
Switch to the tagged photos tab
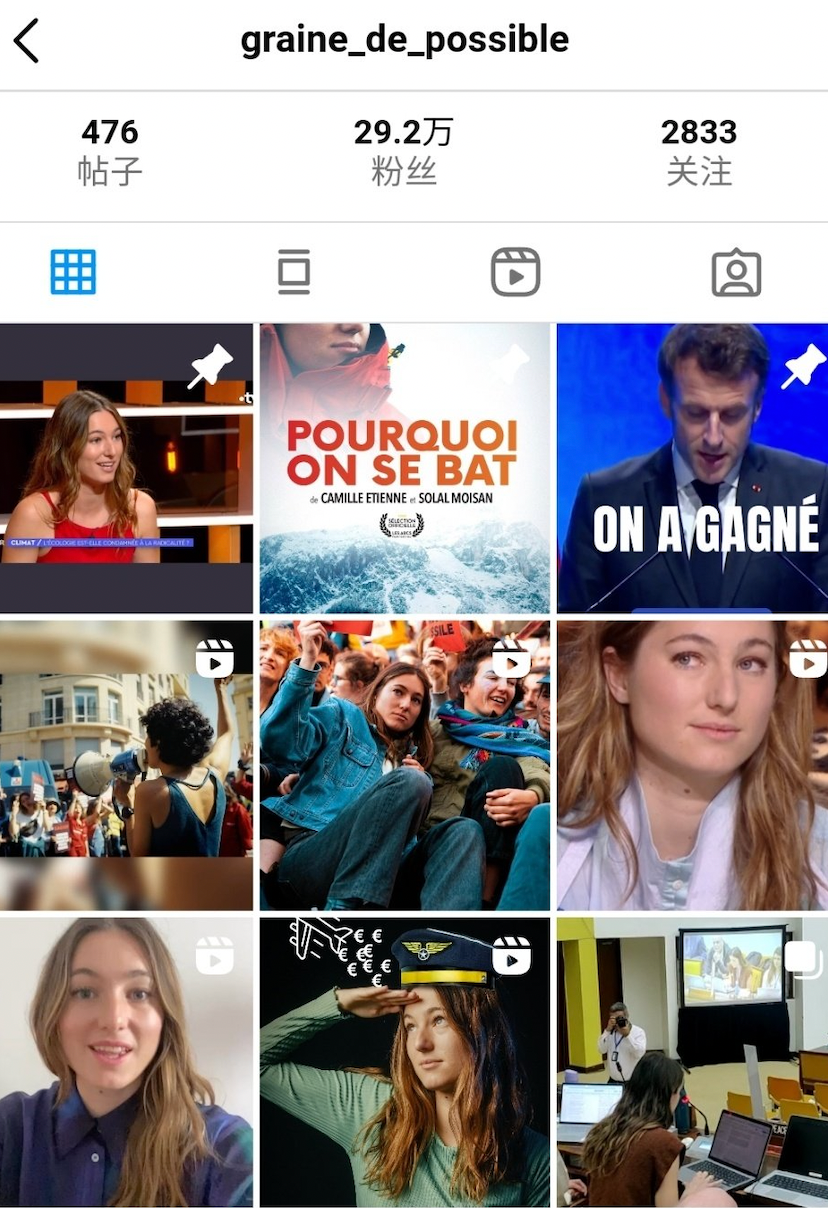(x=736, y=272)
